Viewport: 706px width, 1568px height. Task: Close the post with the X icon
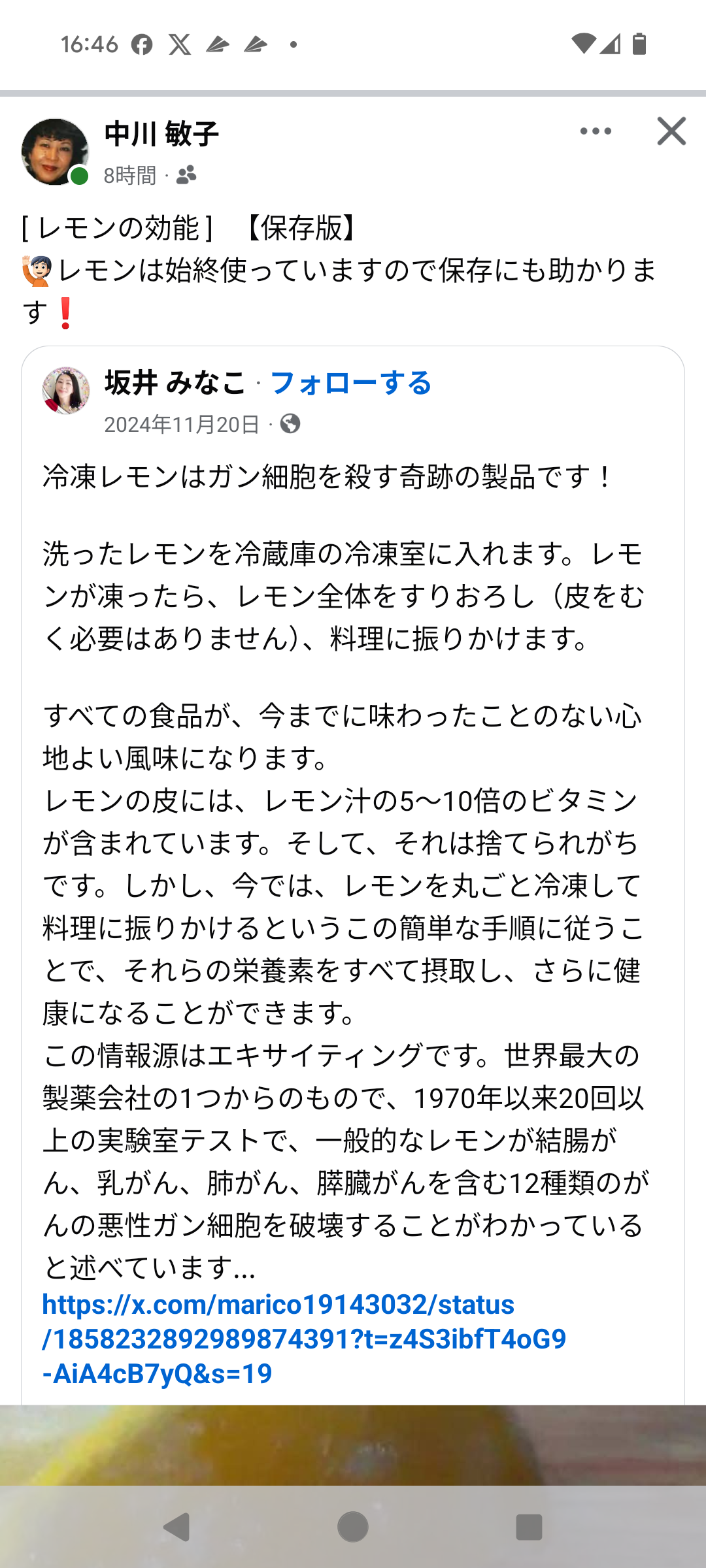(671, 131)
